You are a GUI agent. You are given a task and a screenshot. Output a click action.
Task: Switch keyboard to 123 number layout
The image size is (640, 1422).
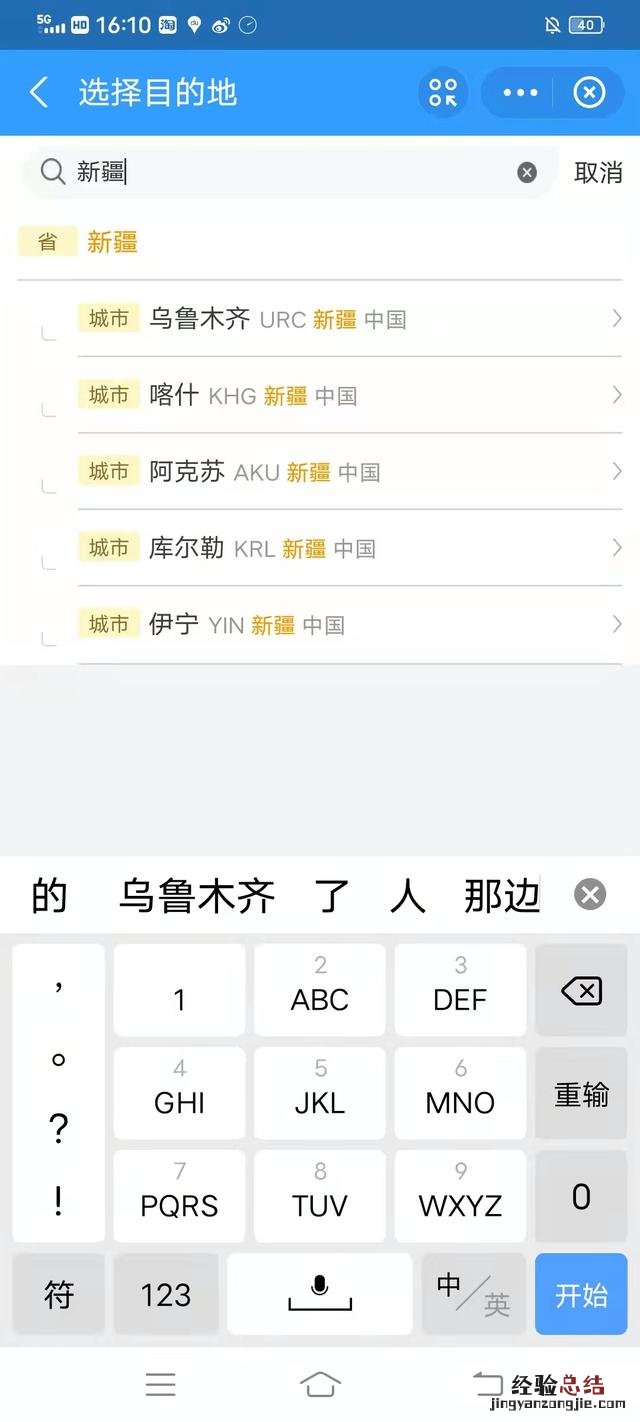pos(166,1295)
